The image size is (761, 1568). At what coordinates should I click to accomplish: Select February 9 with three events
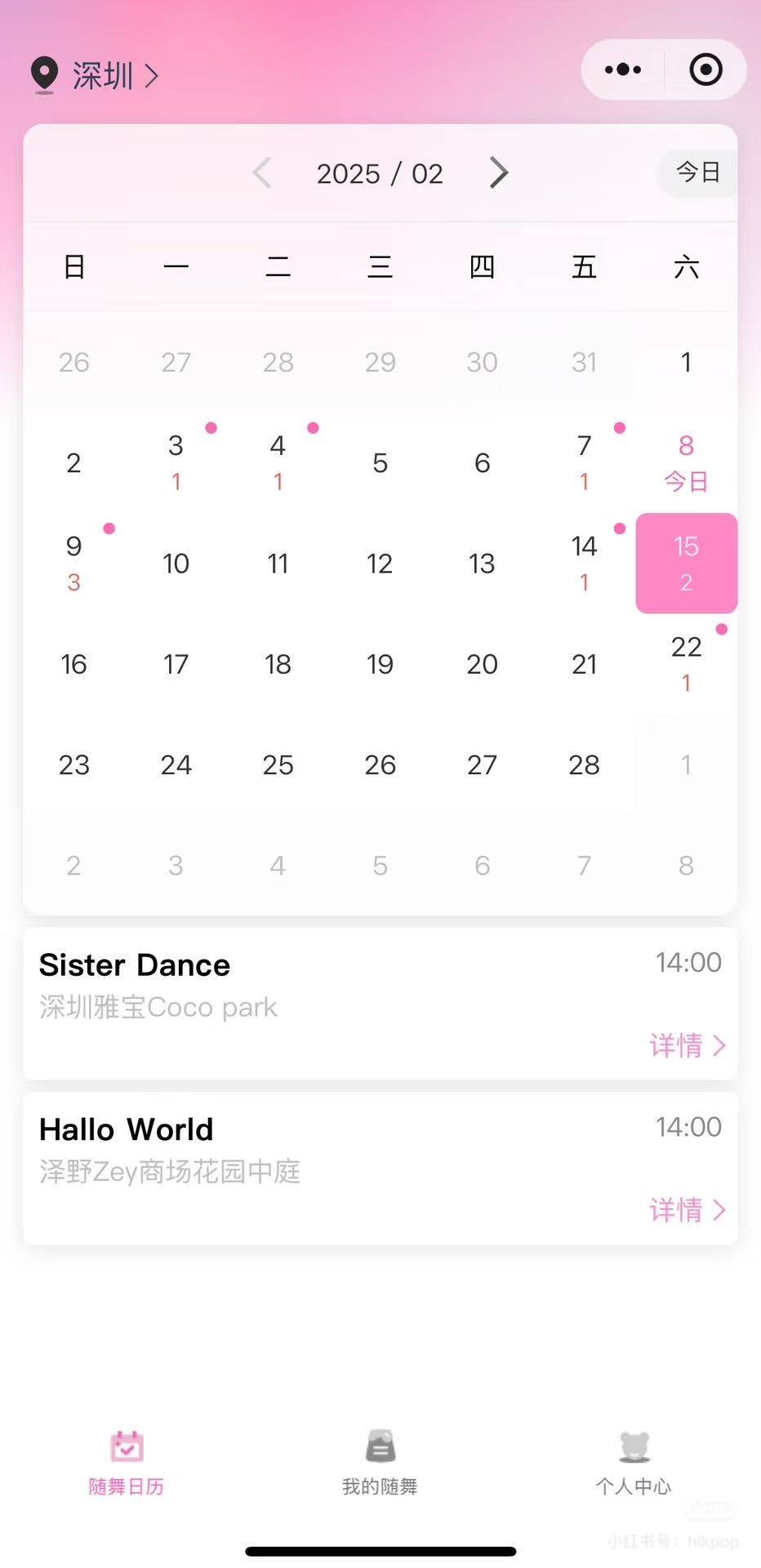(x=73, y=563)
